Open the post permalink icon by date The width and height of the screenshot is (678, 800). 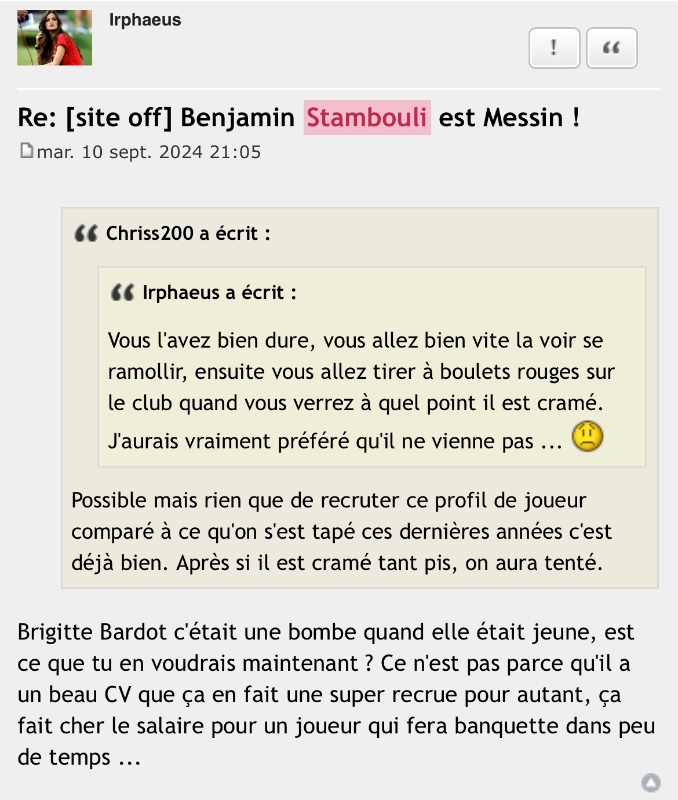tap(26, 152)
